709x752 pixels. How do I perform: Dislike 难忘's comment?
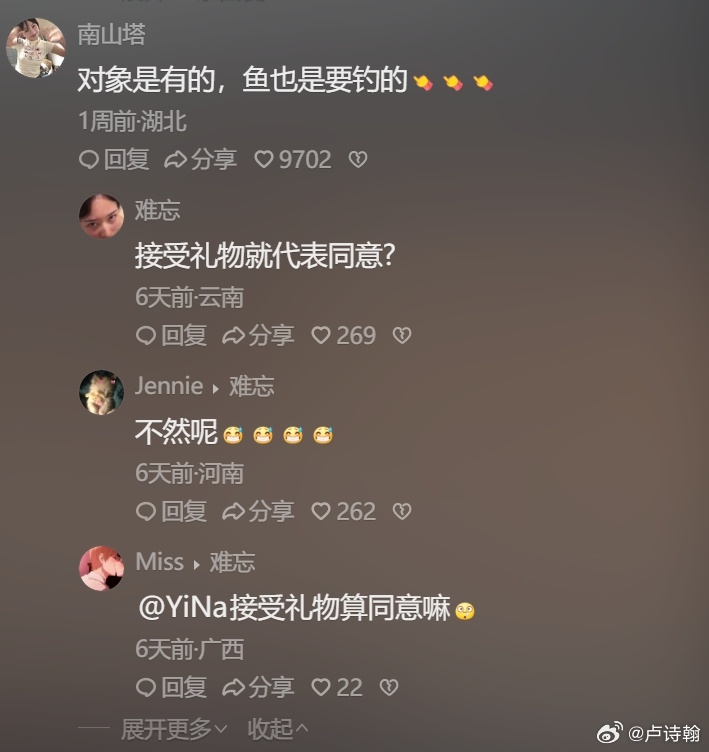click(402, 335)
